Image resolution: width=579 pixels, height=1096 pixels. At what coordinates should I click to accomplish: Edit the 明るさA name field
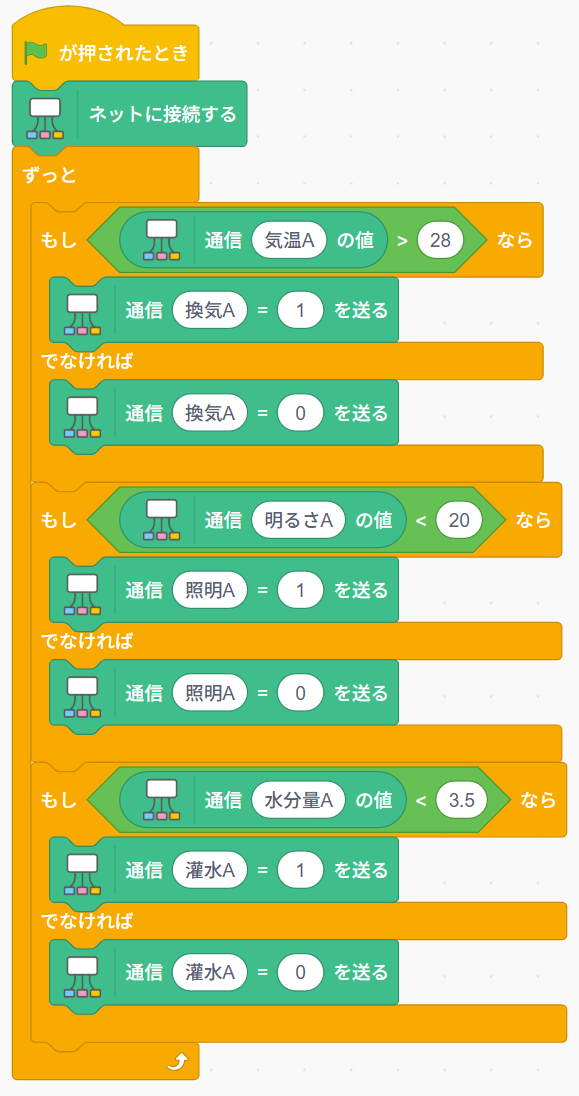[x=299, y=521]
